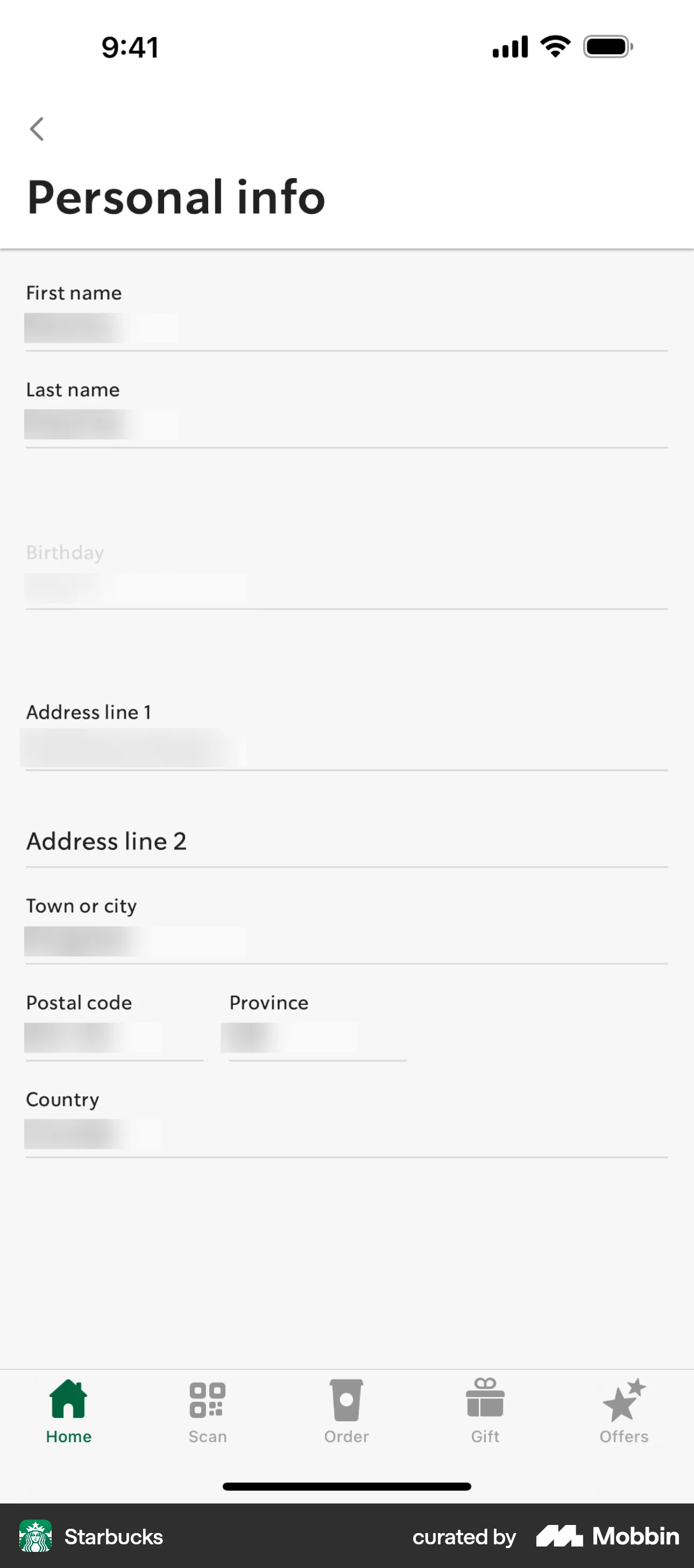Select the Offers star icon
Image resolution: width=694 pixels, height=1568 pixels.
tap(624, 1398)
